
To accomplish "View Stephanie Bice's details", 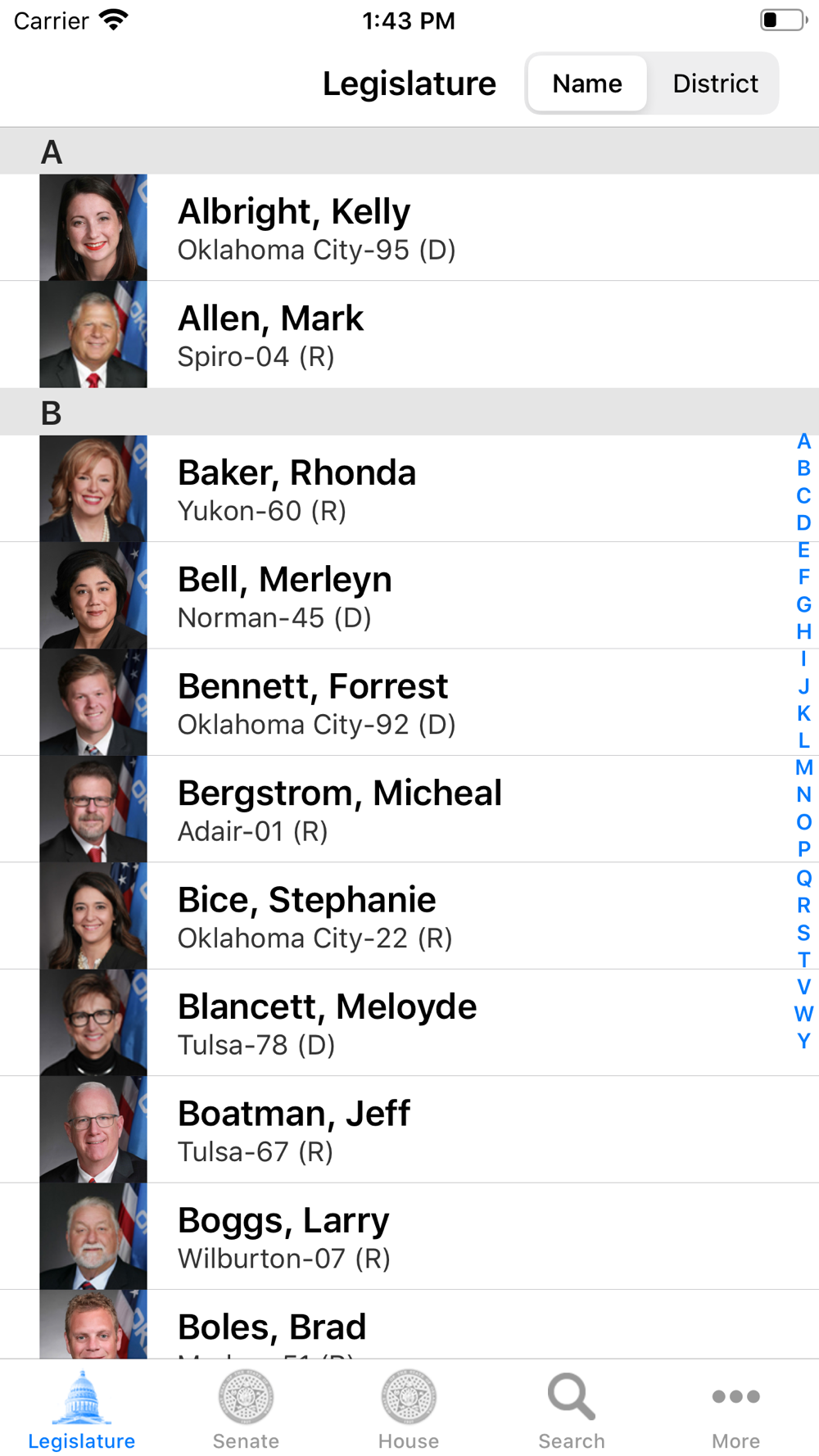I will tap(409, 916).
